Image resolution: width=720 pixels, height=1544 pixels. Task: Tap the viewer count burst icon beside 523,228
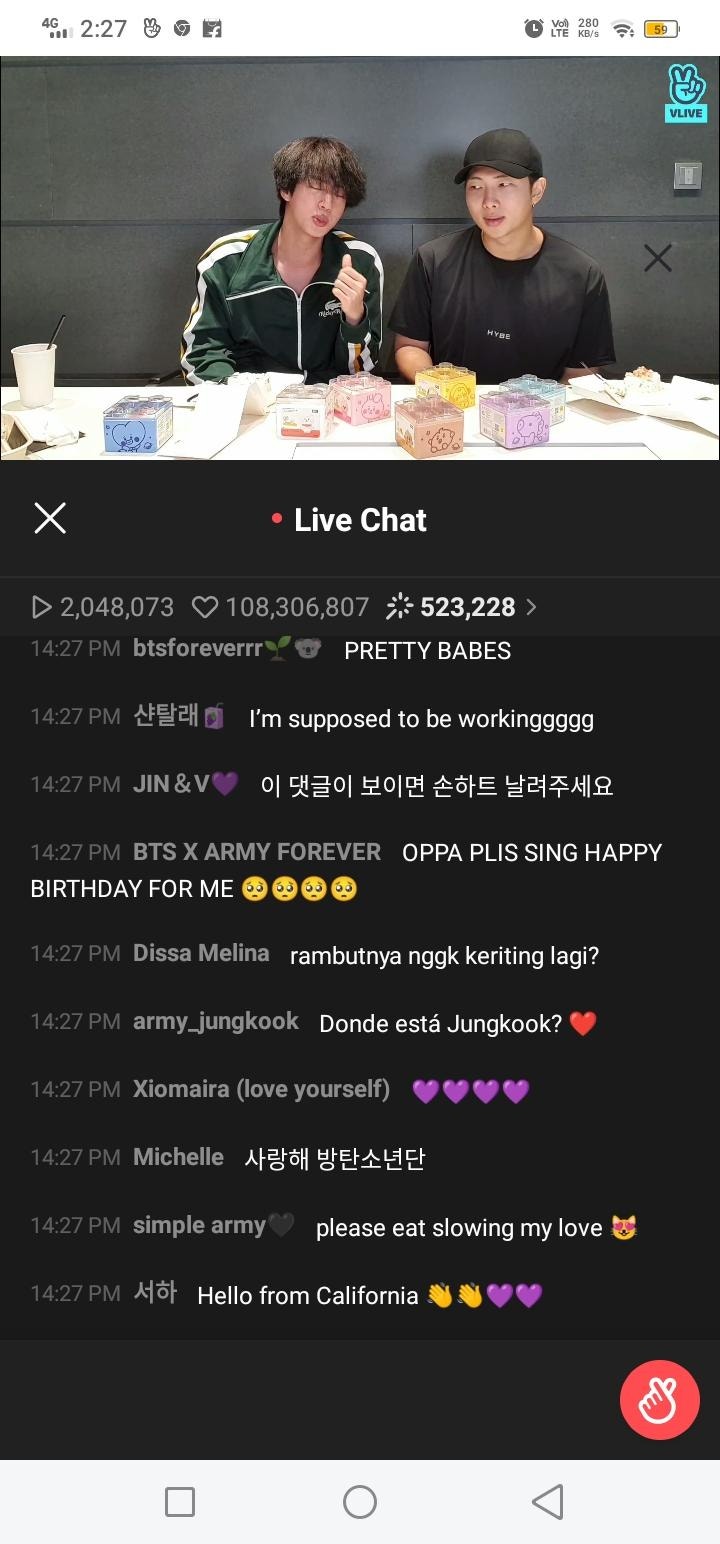coord(400,607)
